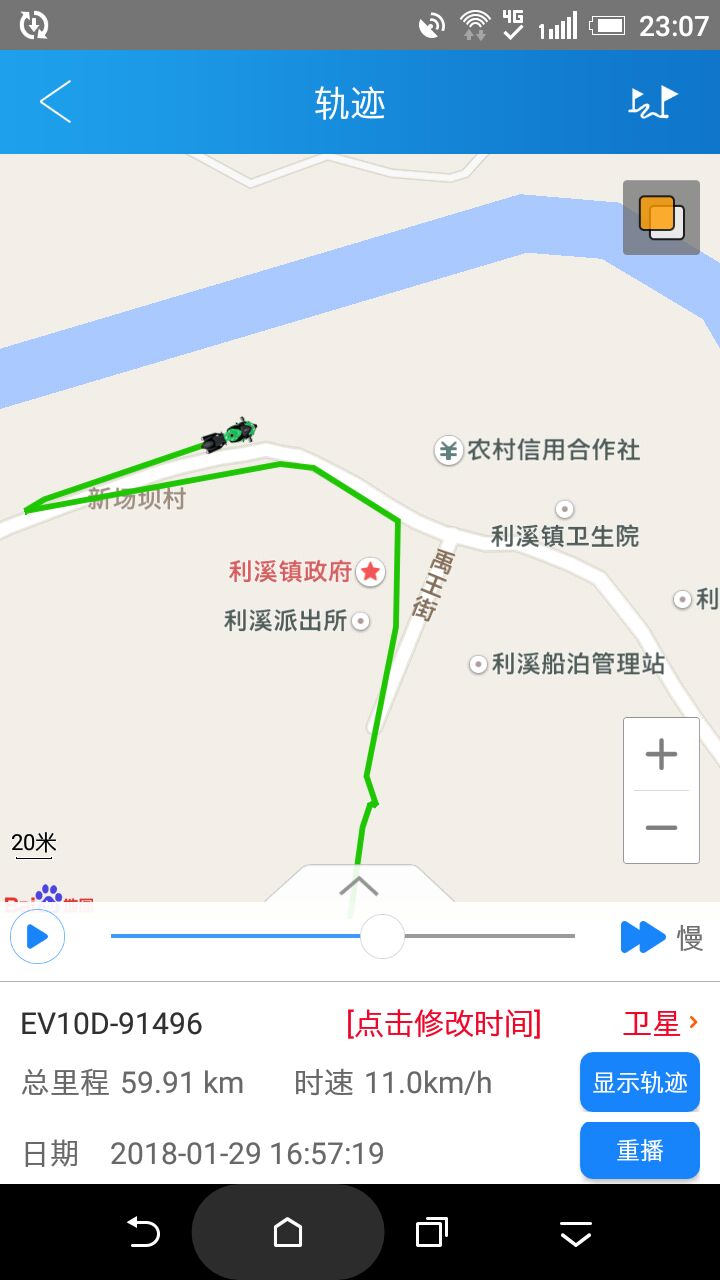Image resolution: width=720 pixels, height=1280 pixels.
Task: Play the track playback
Action: [37, 937]
